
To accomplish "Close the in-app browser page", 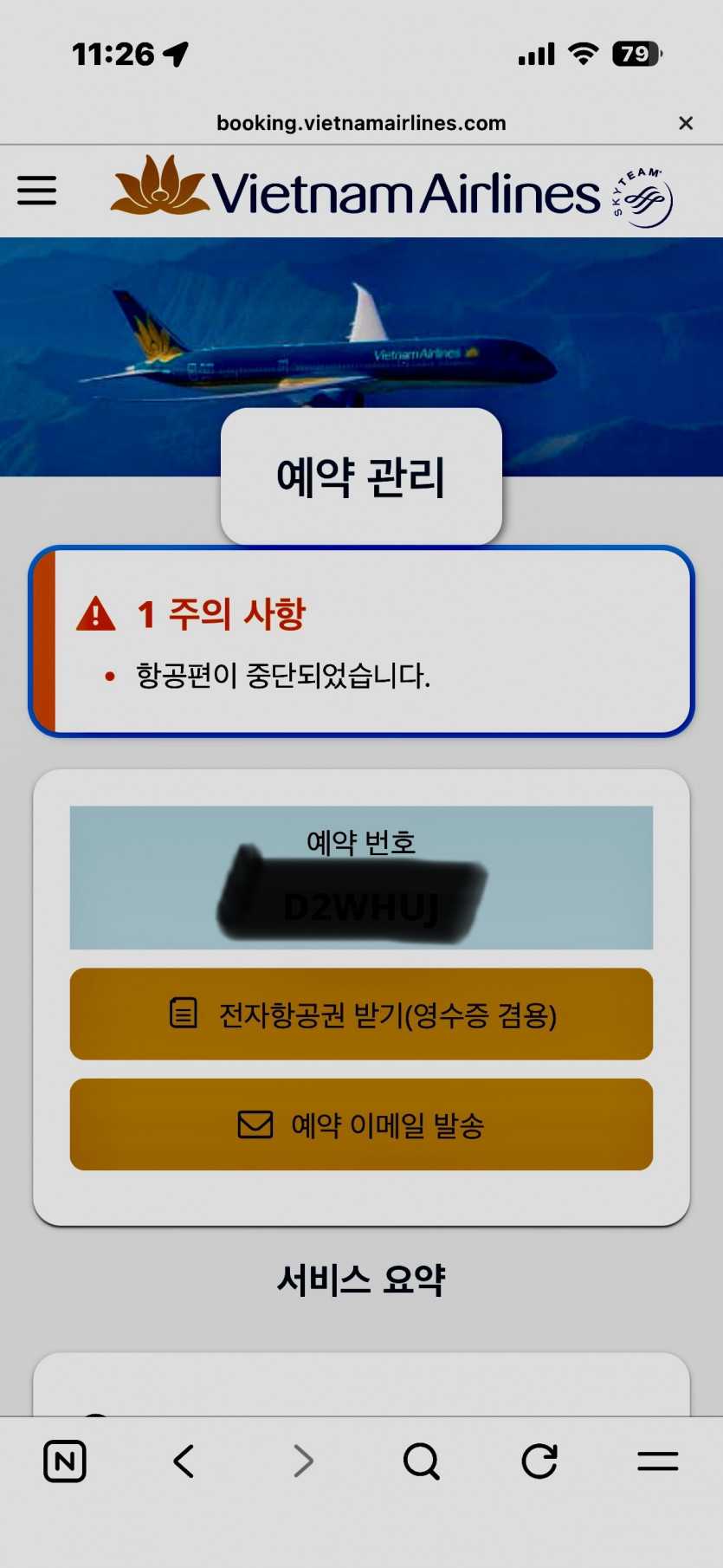I will [686, 124].
